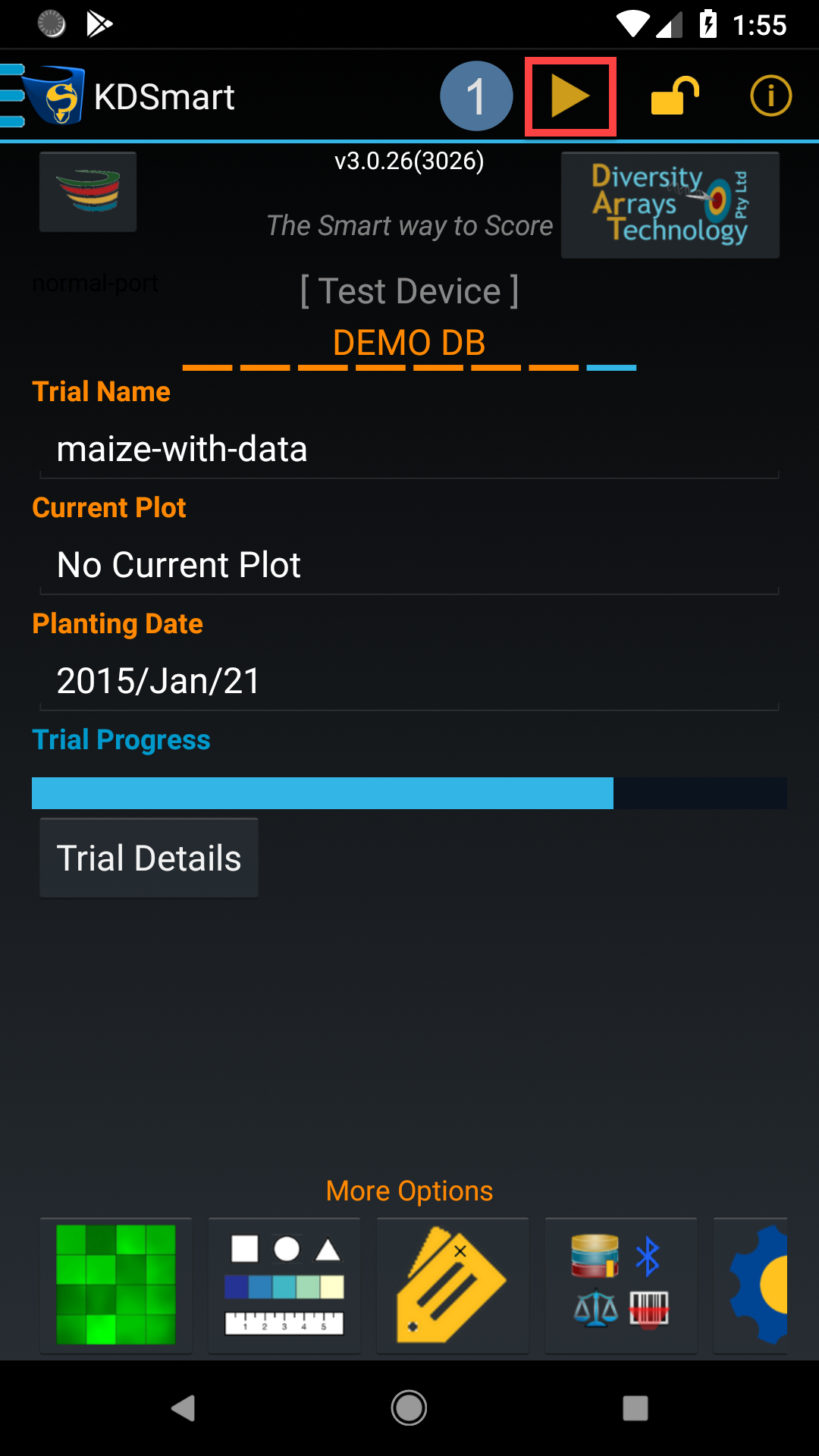Start scoring with the play button
This screenshot has width=819, height=1456.
click(x=570, y=96)
